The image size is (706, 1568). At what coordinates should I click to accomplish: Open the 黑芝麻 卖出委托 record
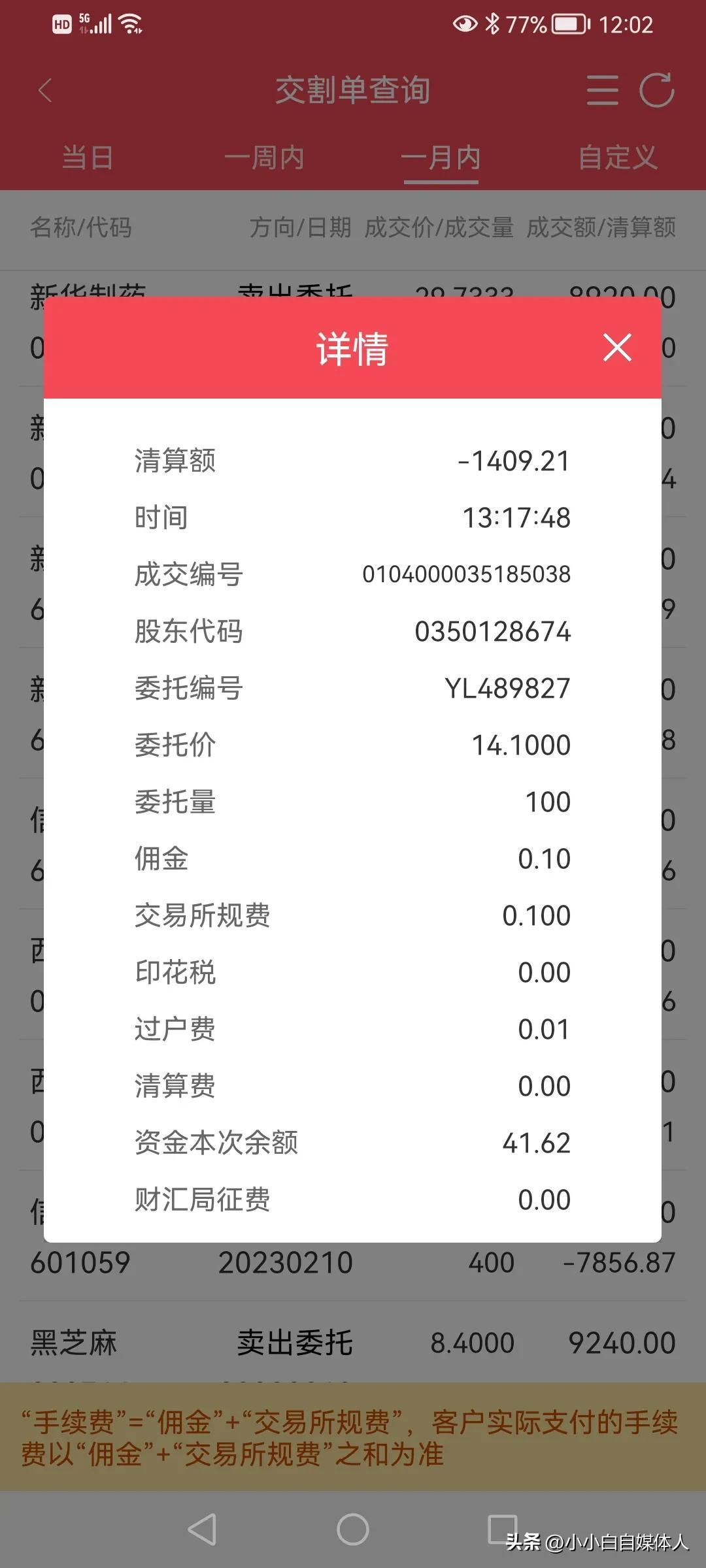coord(353,1343)
